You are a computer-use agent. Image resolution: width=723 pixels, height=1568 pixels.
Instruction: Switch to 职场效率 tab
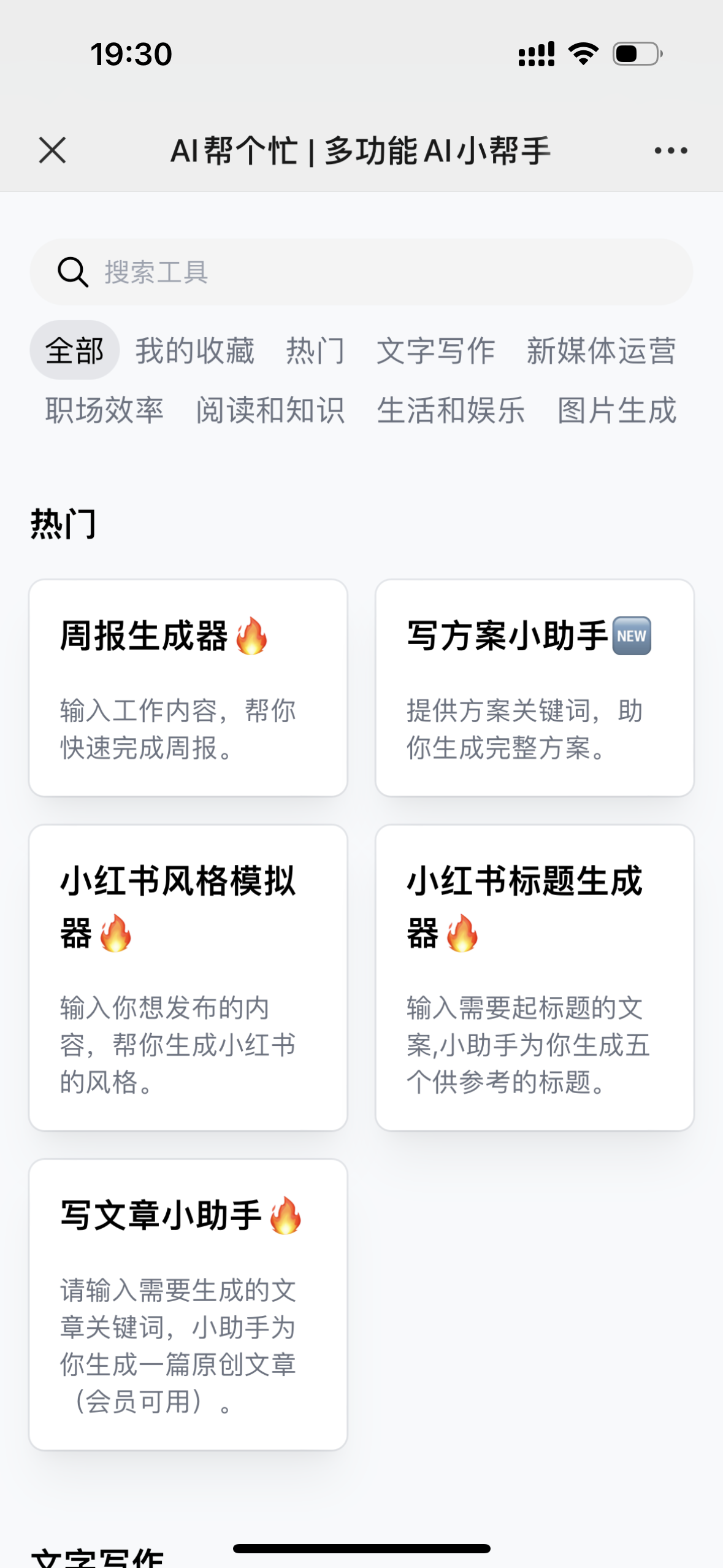click(x=104, y=410)
